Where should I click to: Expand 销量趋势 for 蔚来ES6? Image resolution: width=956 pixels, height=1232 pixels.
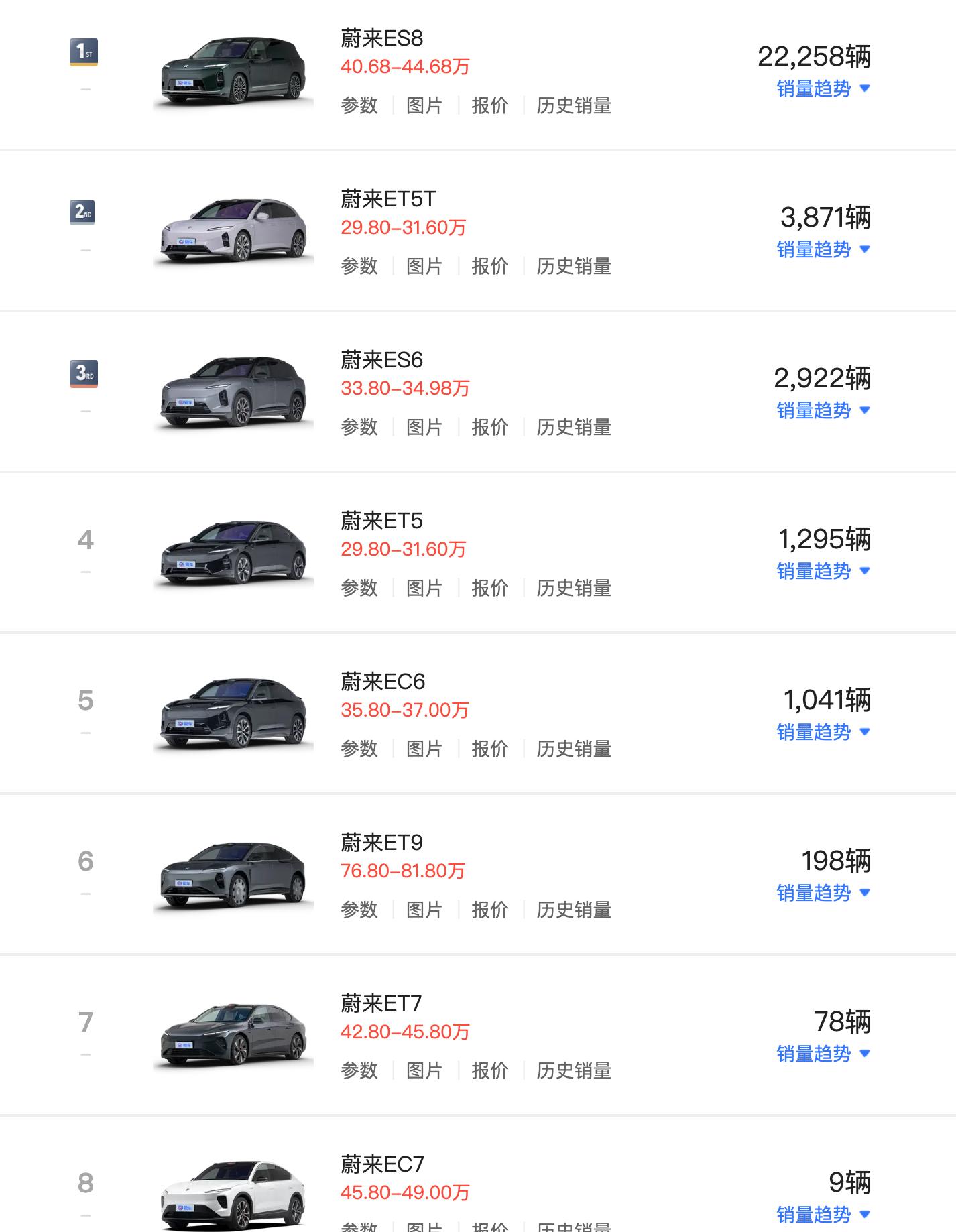pos(822,410)
